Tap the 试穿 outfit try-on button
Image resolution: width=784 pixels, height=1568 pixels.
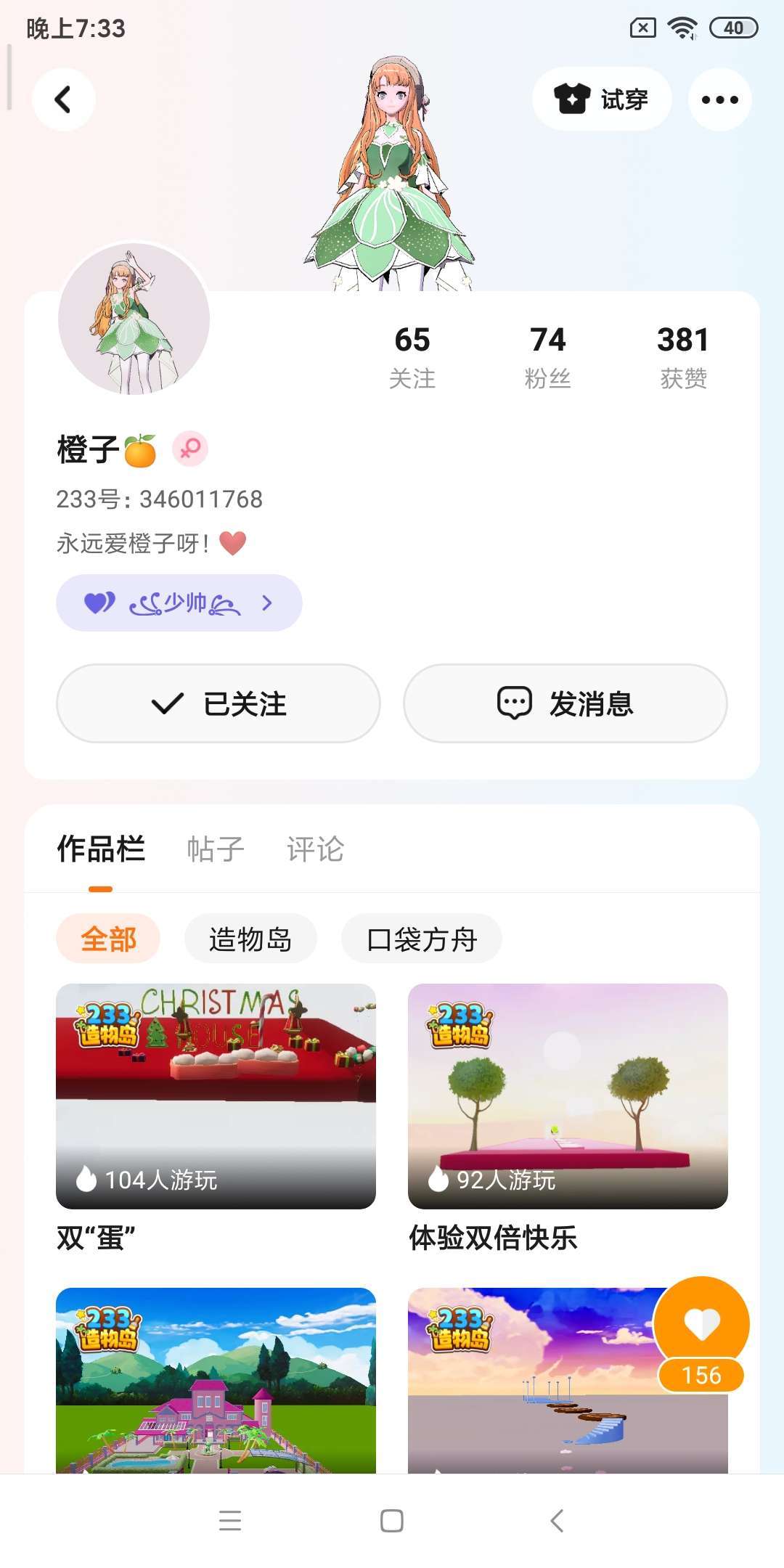pyautogui.click(x=601, y=99)
